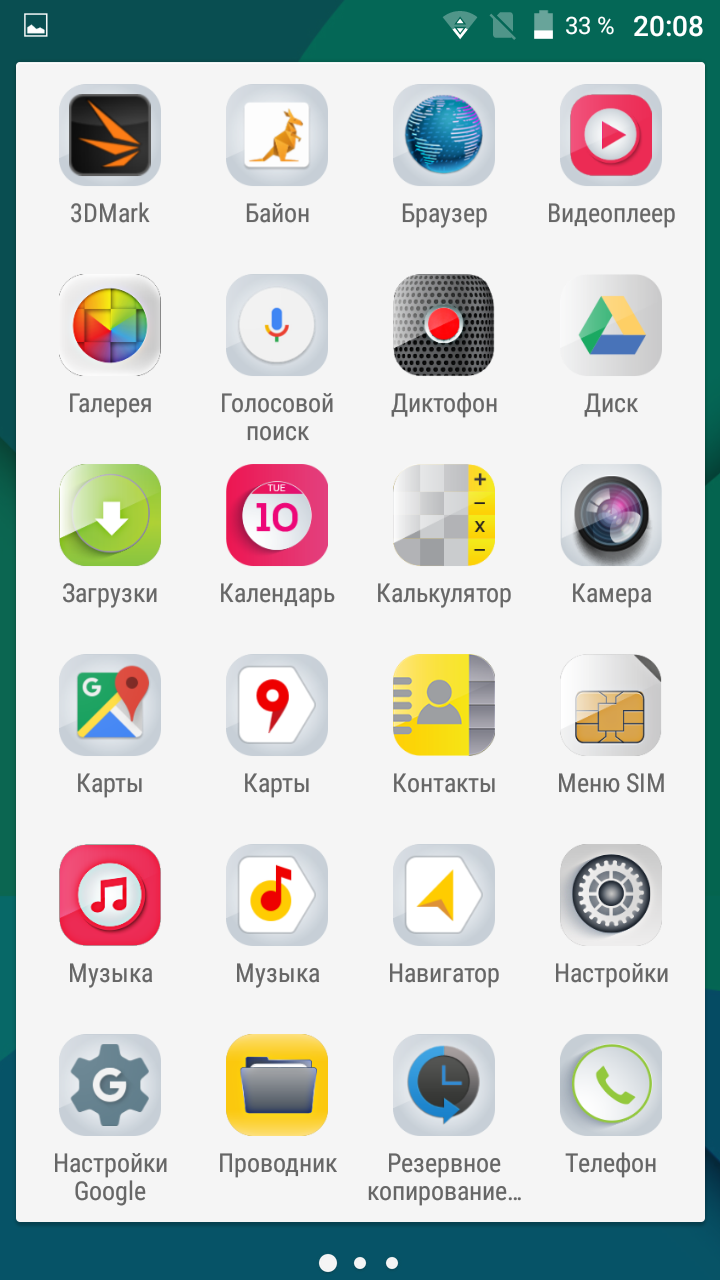Open Загрузки
The image size is (720, 1280).
(x=110, y=515)
